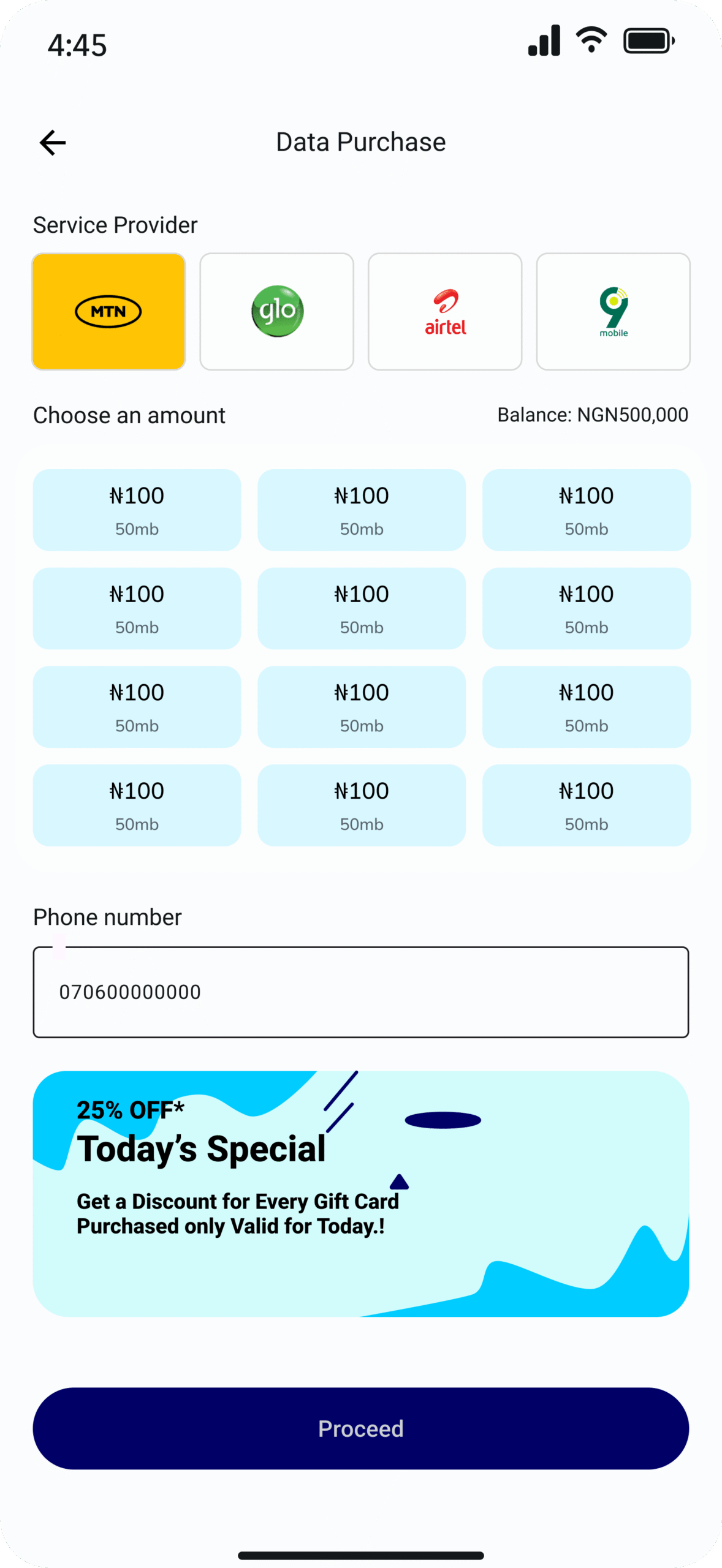Select MTN as service provider
Viewport: 722px width, 1568px height.
[108, 312]
